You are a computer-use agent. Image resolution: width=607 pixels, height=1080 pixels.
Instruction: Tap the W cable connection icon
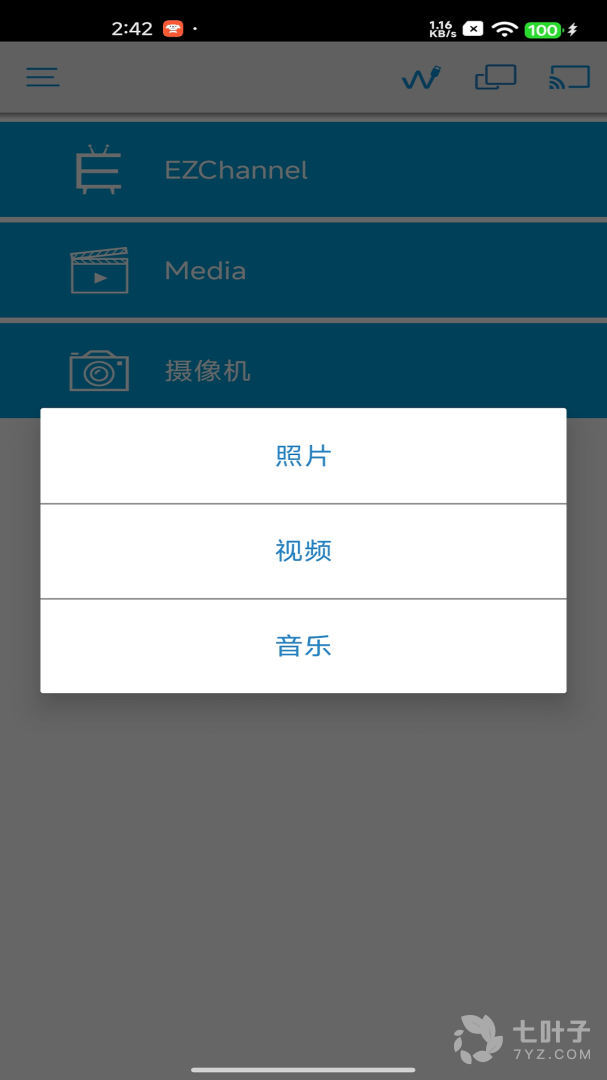click(421, 78)
